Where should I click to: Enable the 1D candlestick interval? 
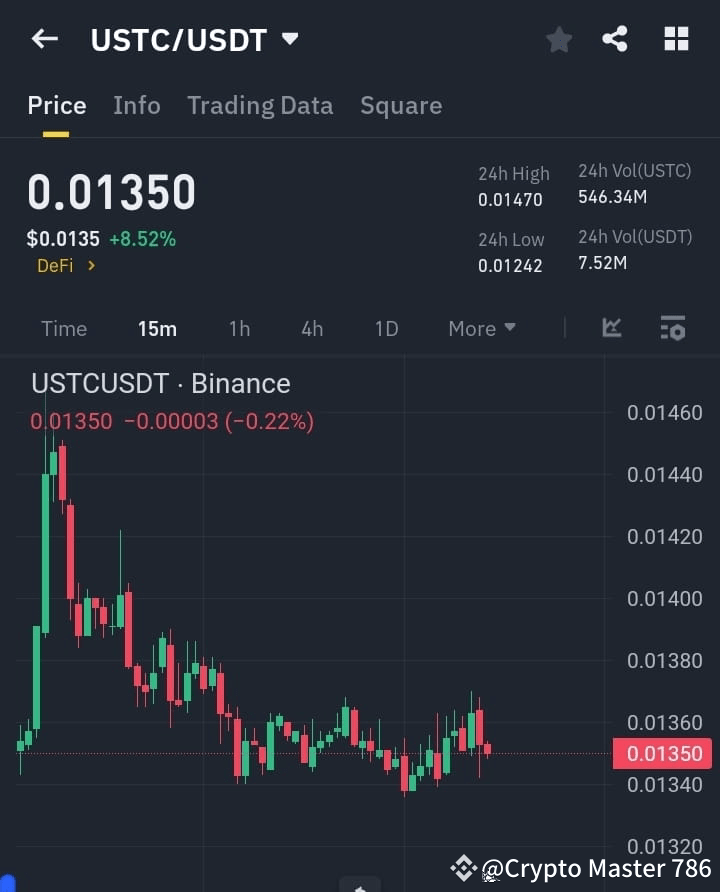pos(386,328)
